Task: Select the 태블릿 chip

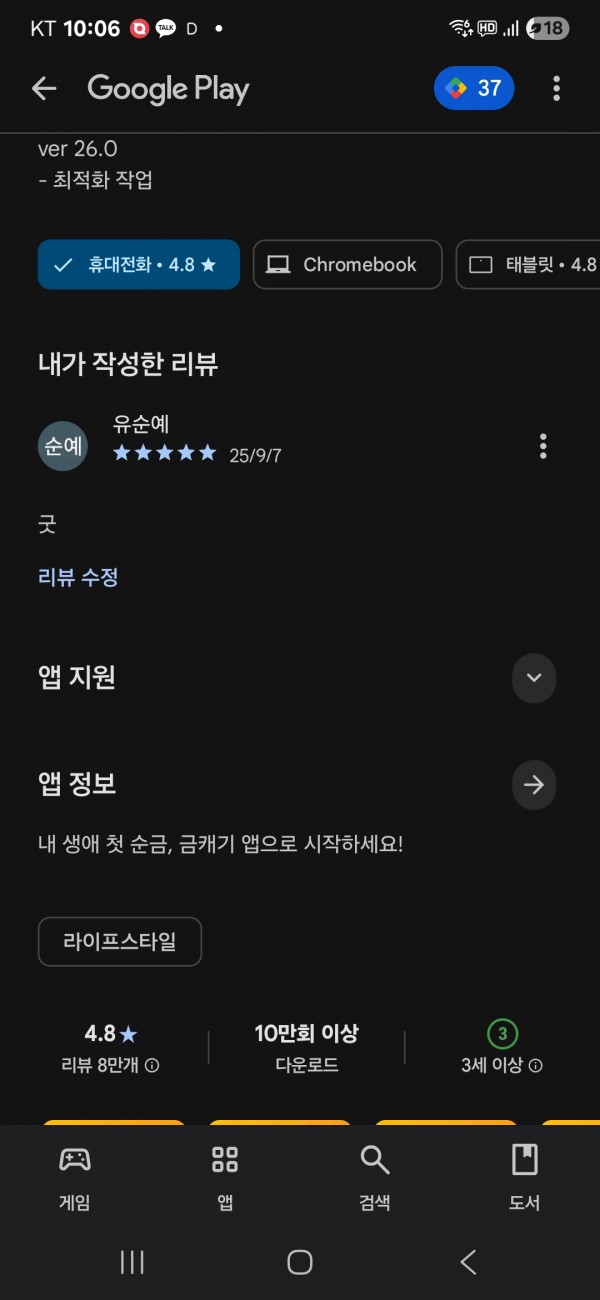Action: pyautogui.click(x=528, y=265)
